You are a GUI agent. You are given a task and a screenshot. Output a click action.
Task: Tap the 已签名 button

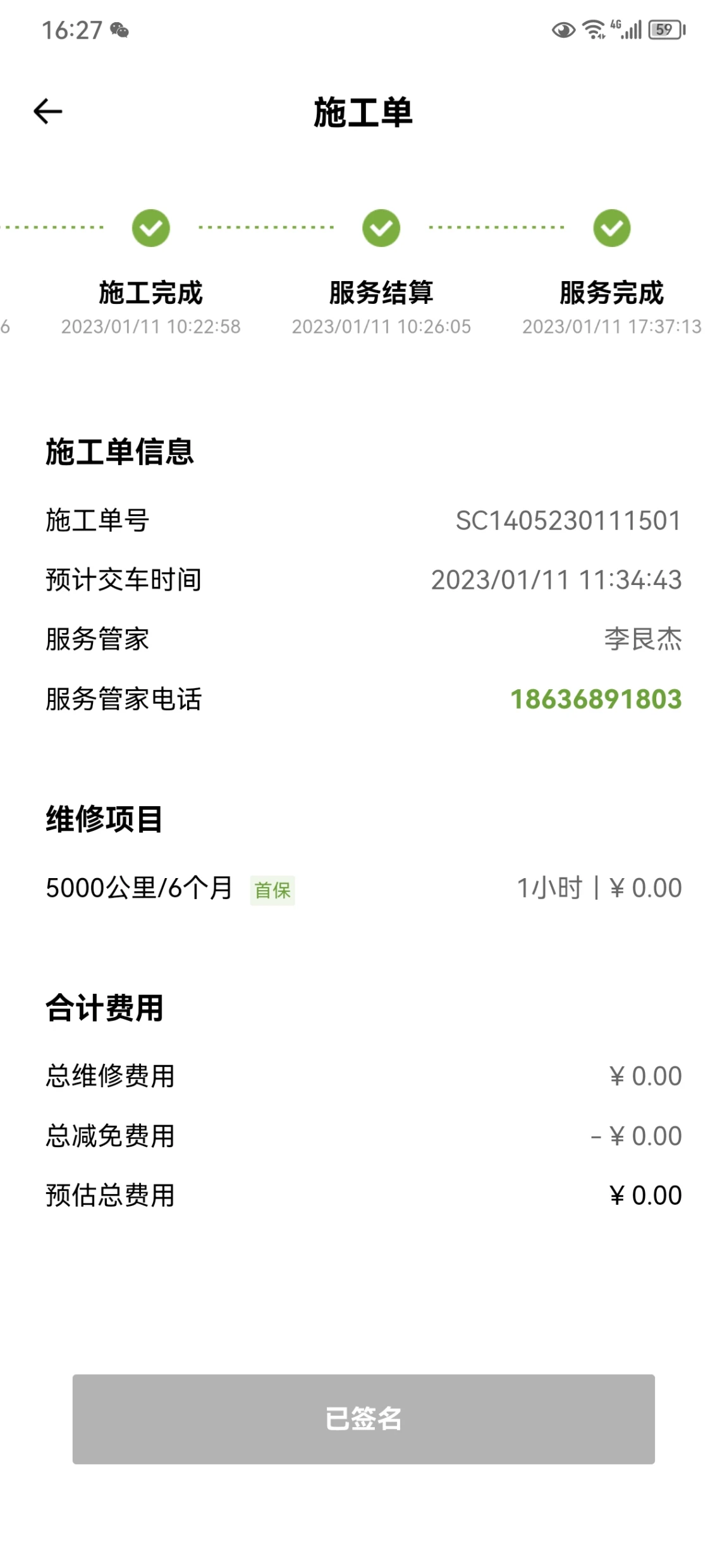pyautogui.click(x=363, y=1419)
